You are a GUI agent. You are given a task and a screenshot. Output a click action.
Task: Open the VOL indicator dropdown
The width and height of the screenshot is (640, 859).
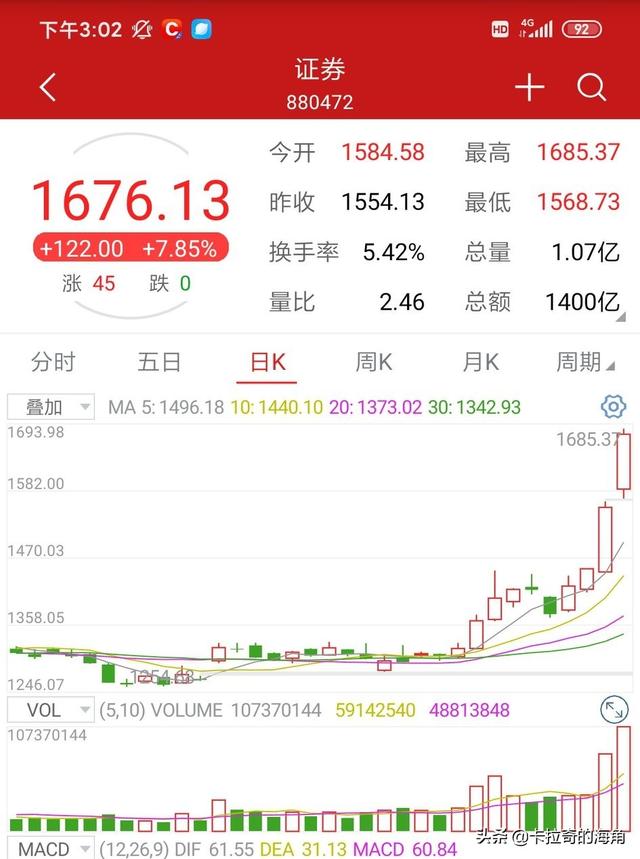click(50, 710)
